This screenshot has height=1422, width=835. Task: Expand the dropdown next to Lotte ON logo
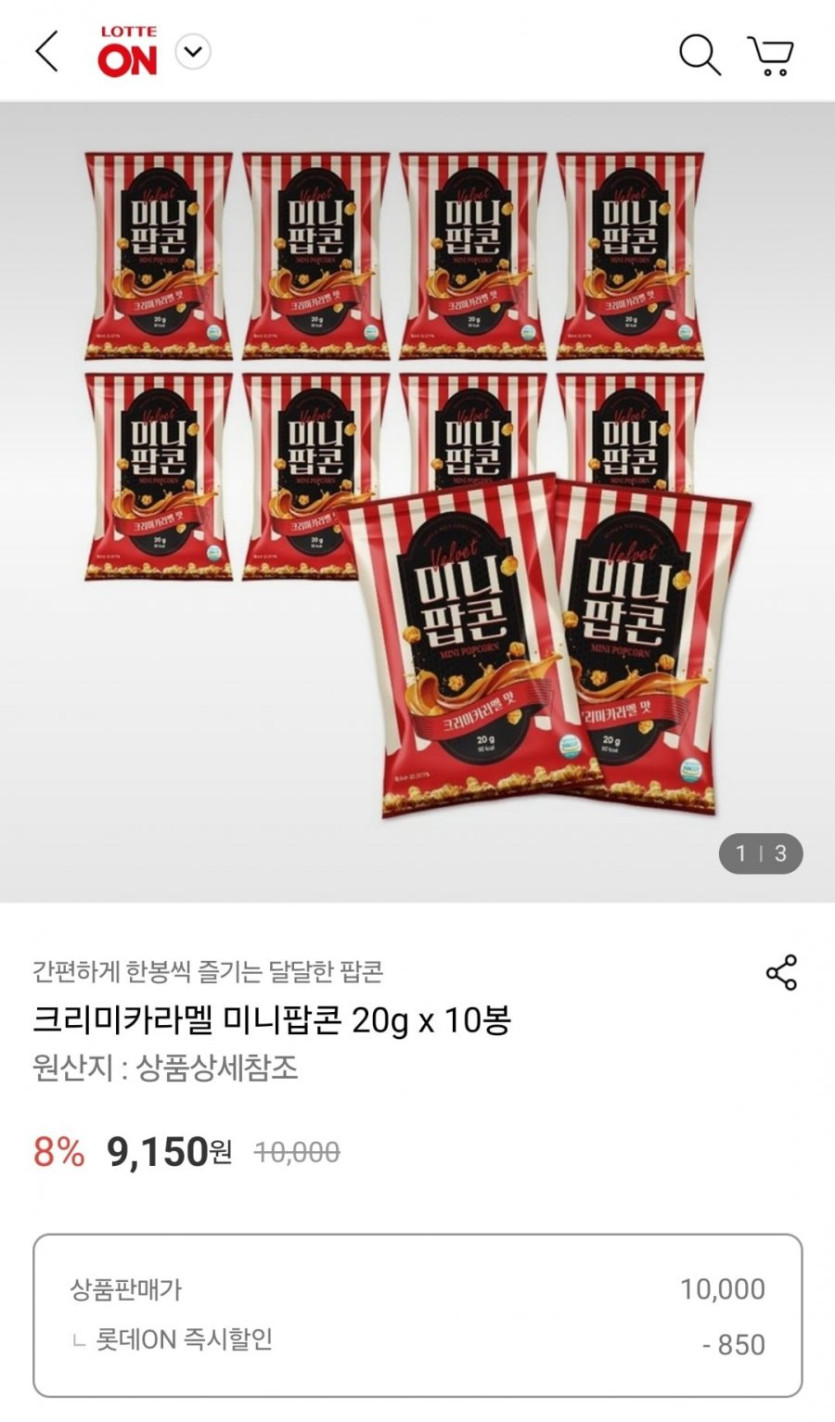coord(193,51)
